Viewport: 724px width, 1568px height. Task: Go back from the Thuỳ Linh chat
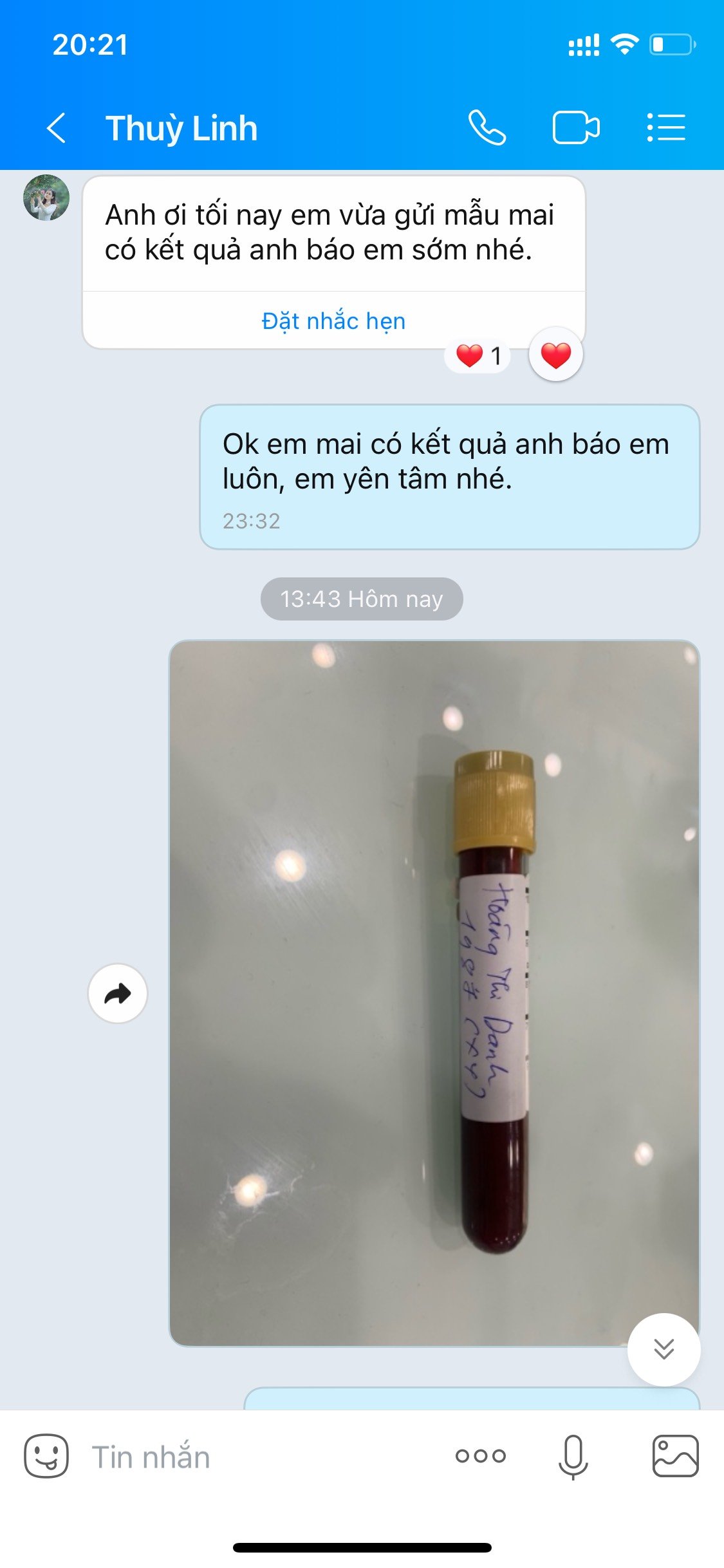click(57, 127)
